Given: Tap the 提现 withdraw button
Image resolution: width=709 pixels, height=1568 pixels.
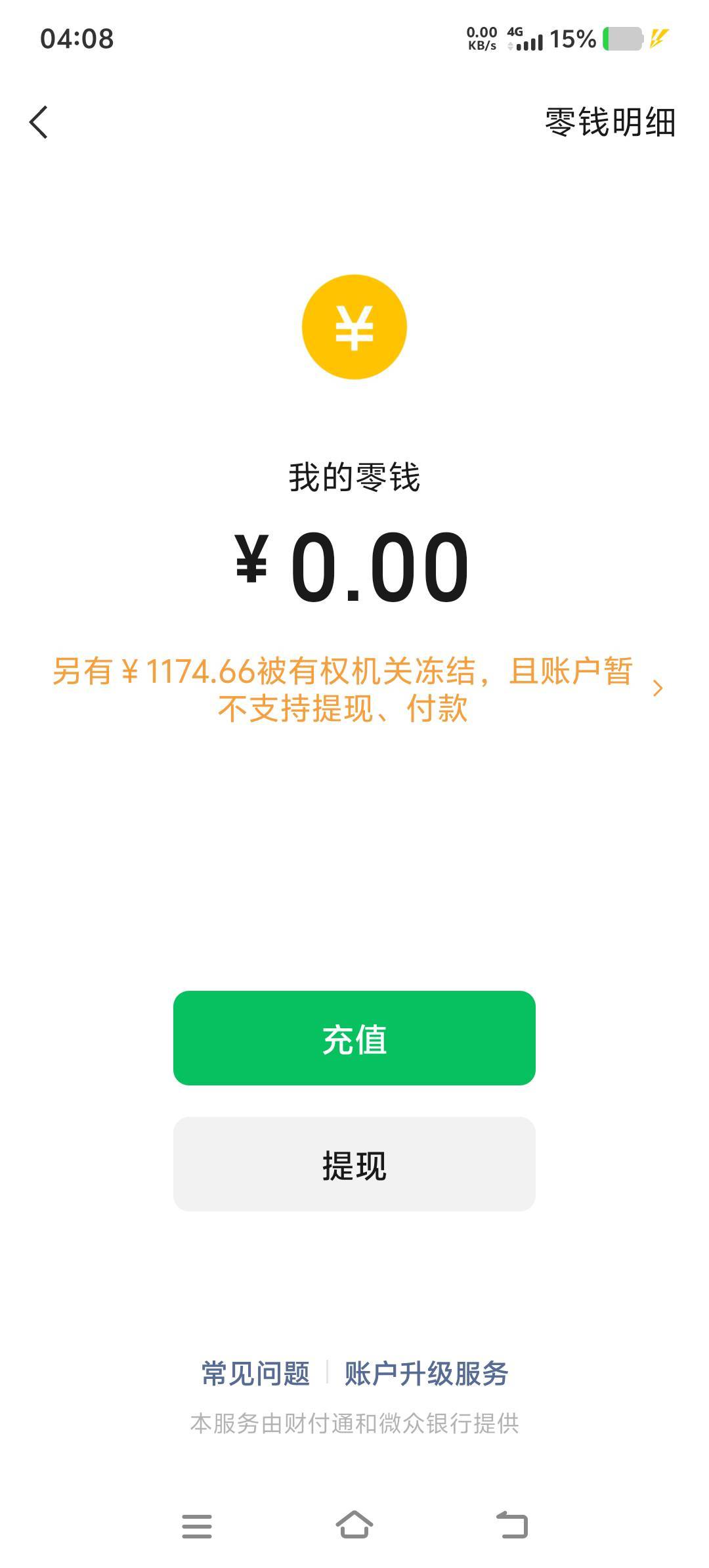Looking at the screenshot, I should (354, 1164).
